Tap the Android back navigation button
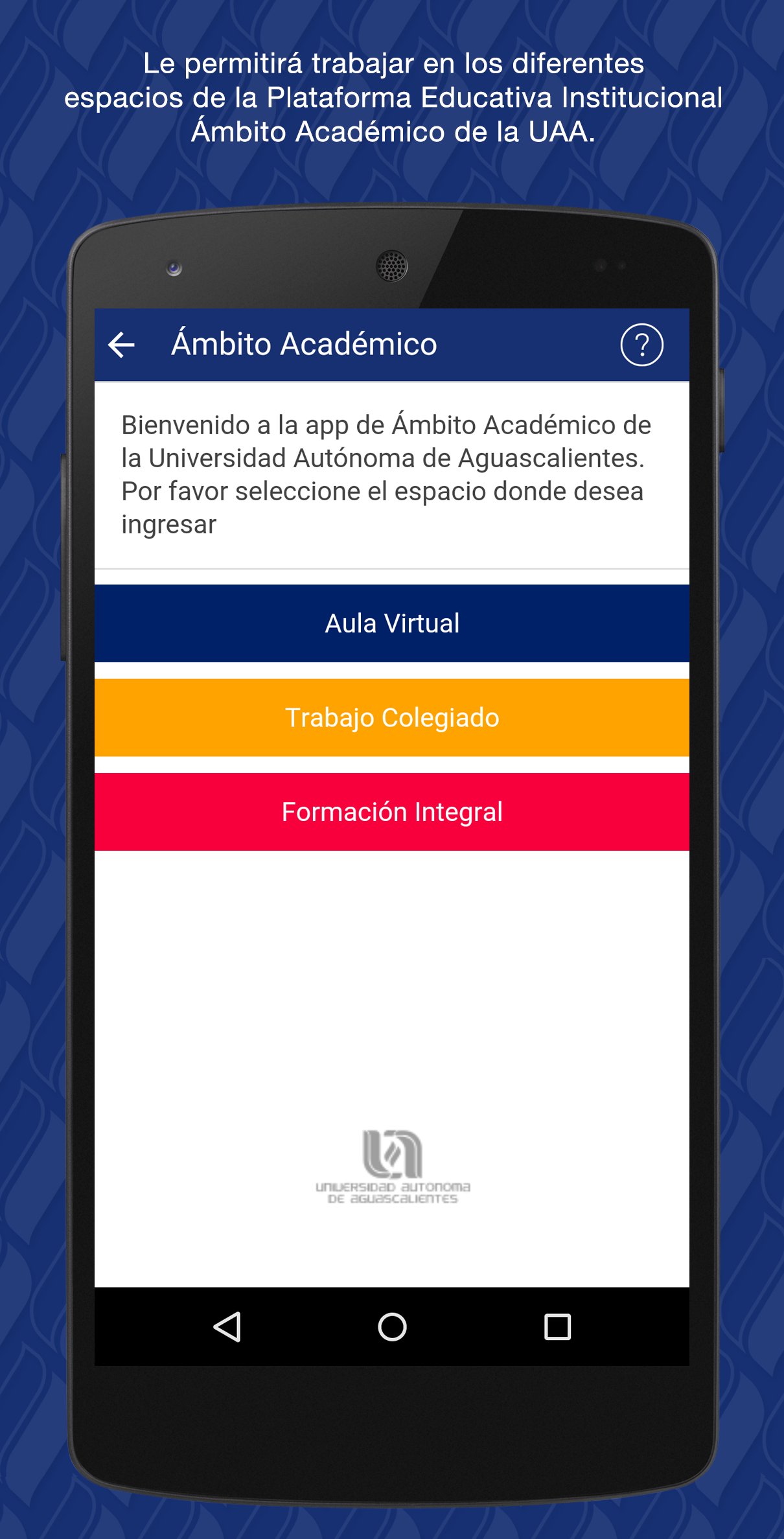Viewport: 784px width, 1539px height. (228, 1325)
